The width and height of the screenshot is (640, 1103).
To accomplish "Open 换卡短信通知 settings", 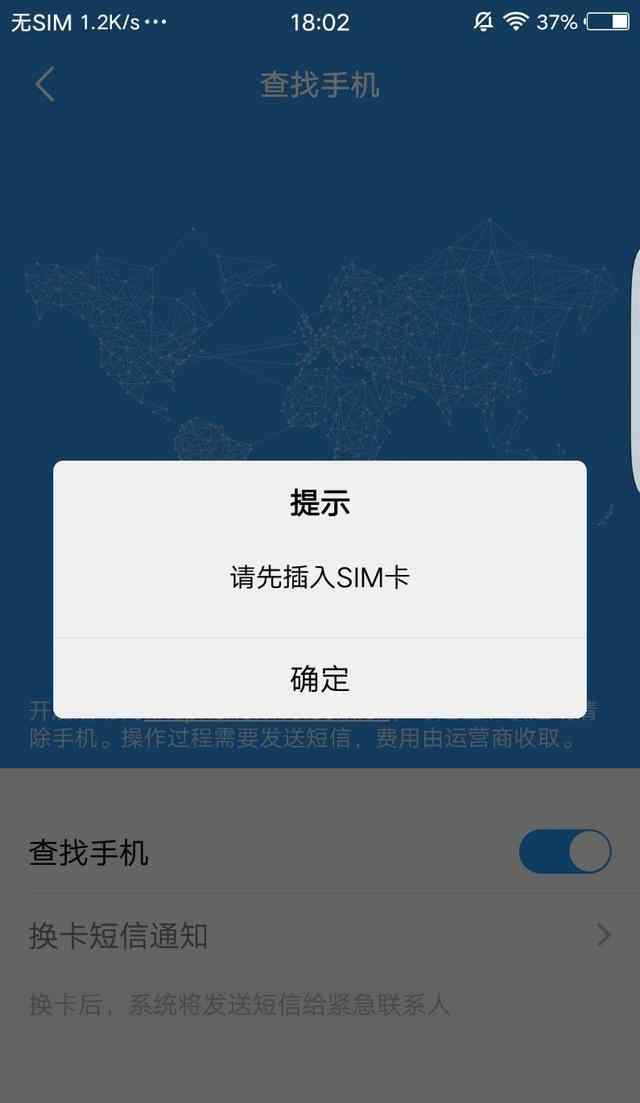I will click(x=320, y=936).
